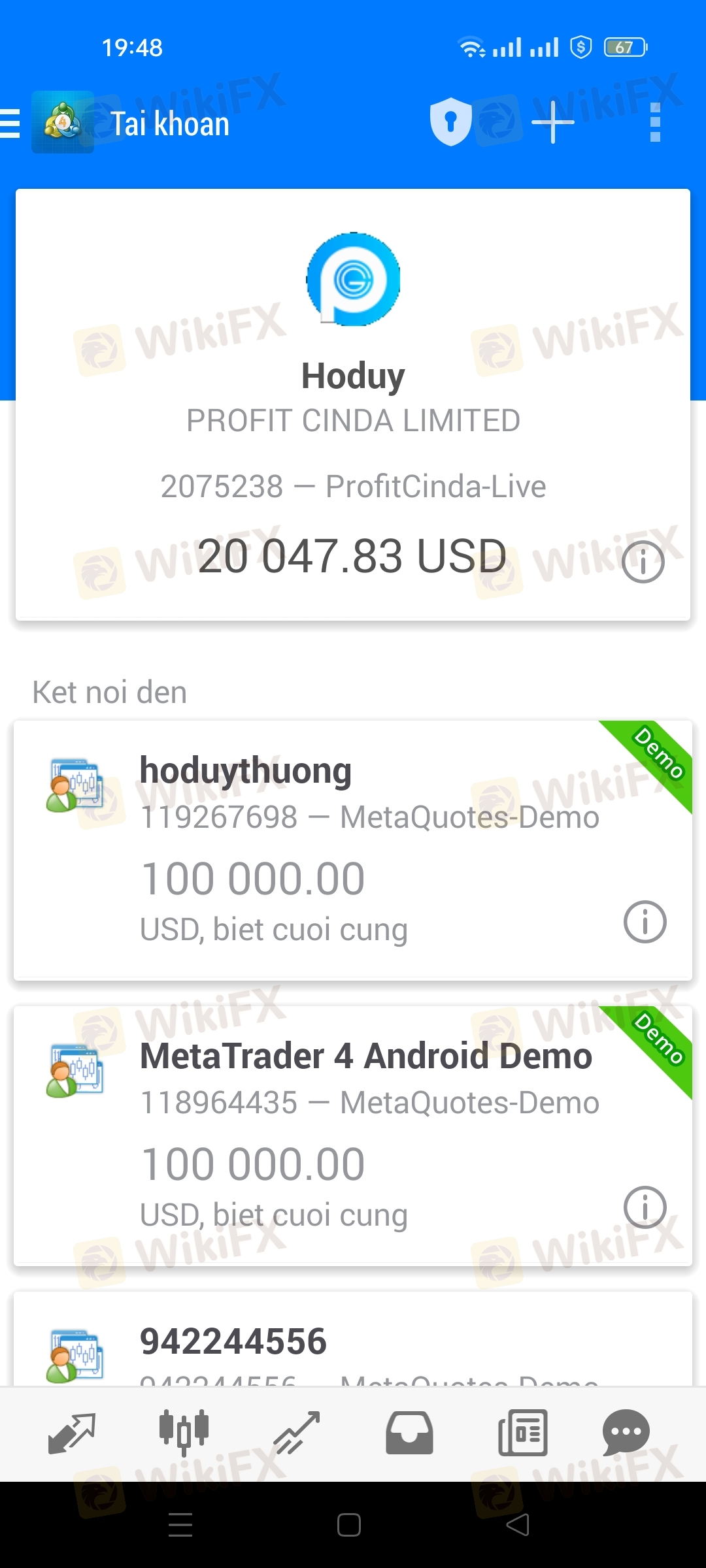Viewport: 706px width, 1568px height.
Task: Select the hoduythuong demo account
Action: pyautogui.click(x=353, y=849)
